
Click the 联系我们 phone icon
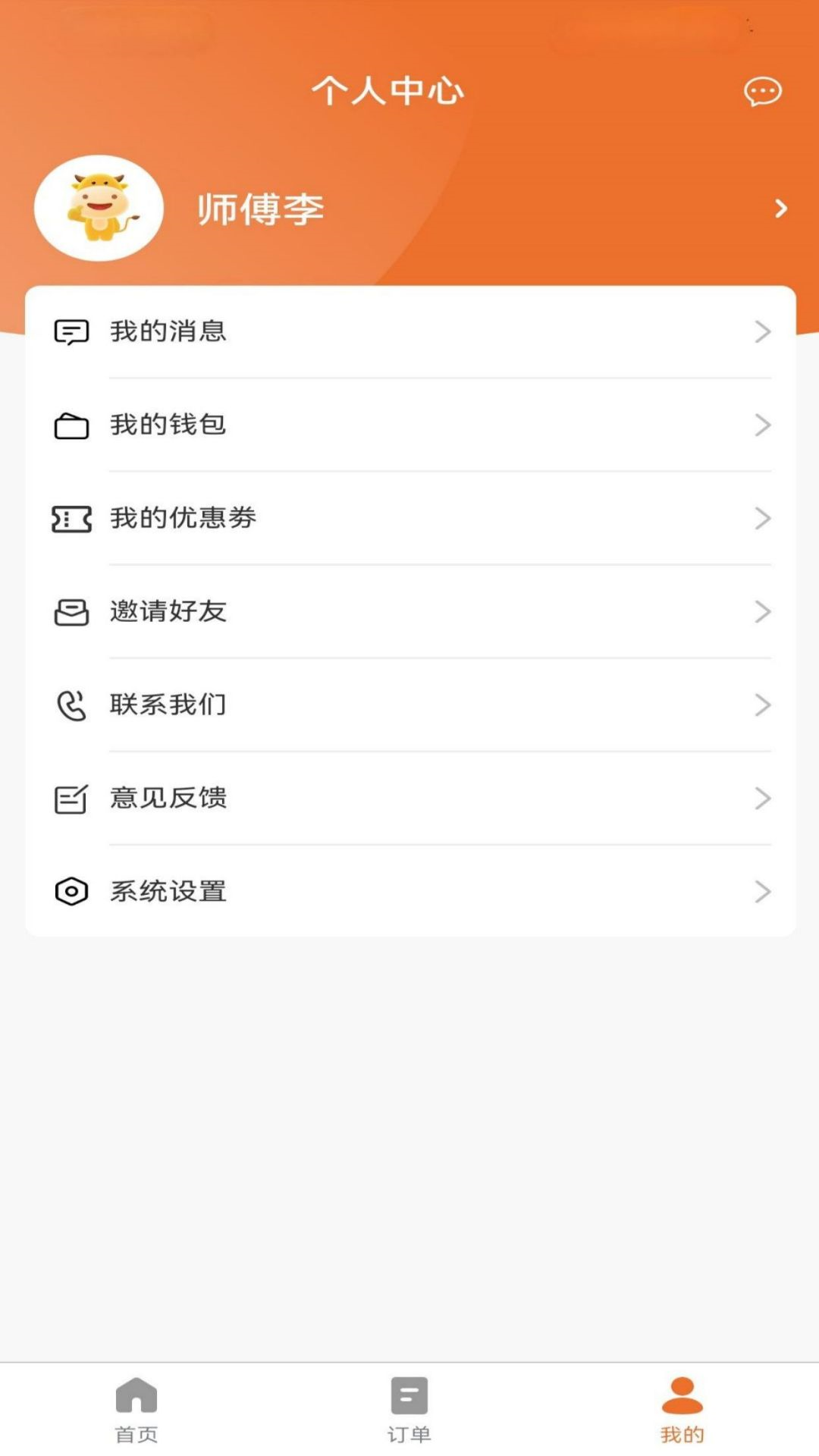point(72,704)
